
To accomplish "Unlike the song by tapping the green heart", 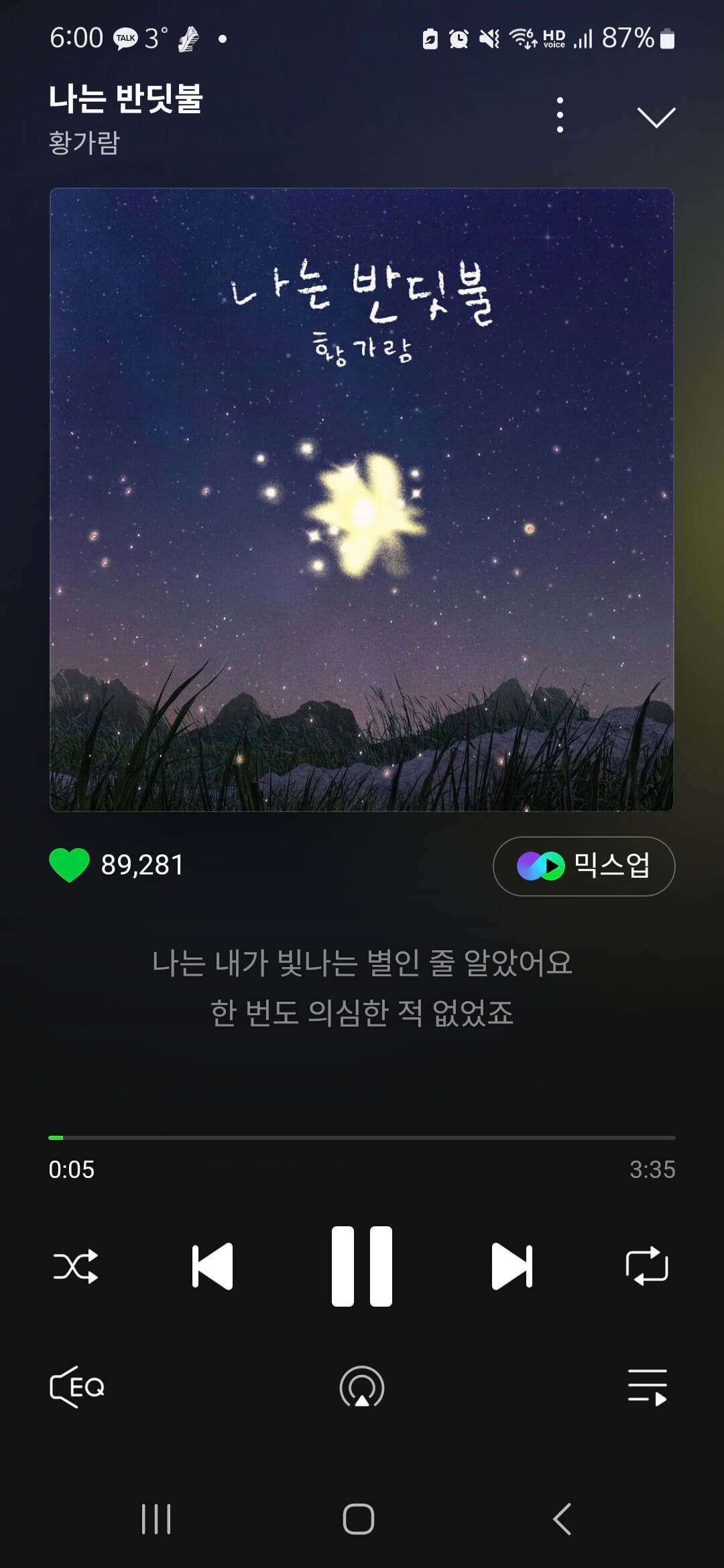I will [x=70, y=865].
